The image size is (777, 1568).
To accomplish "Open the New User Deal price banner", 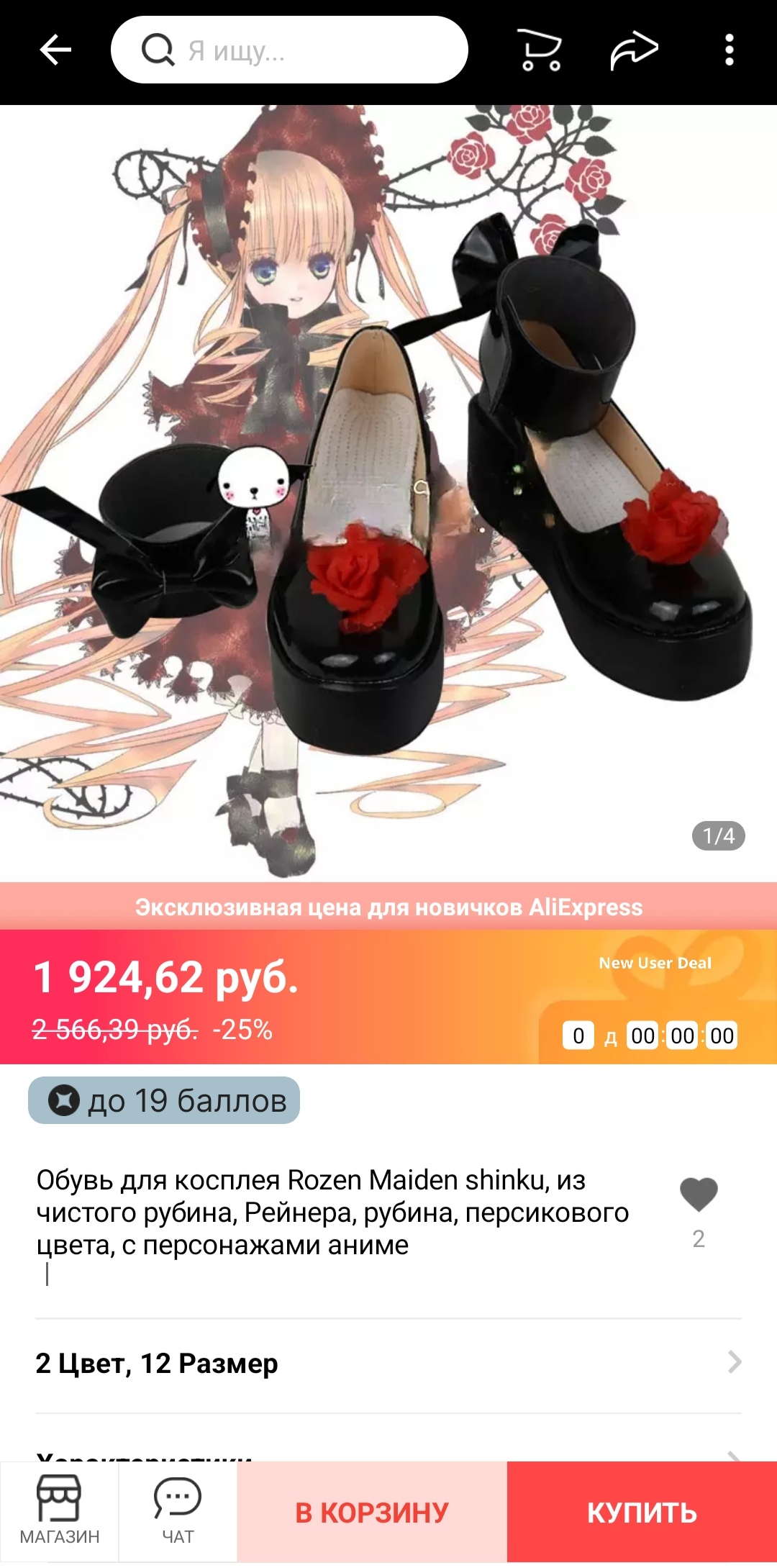I will 388,997.
